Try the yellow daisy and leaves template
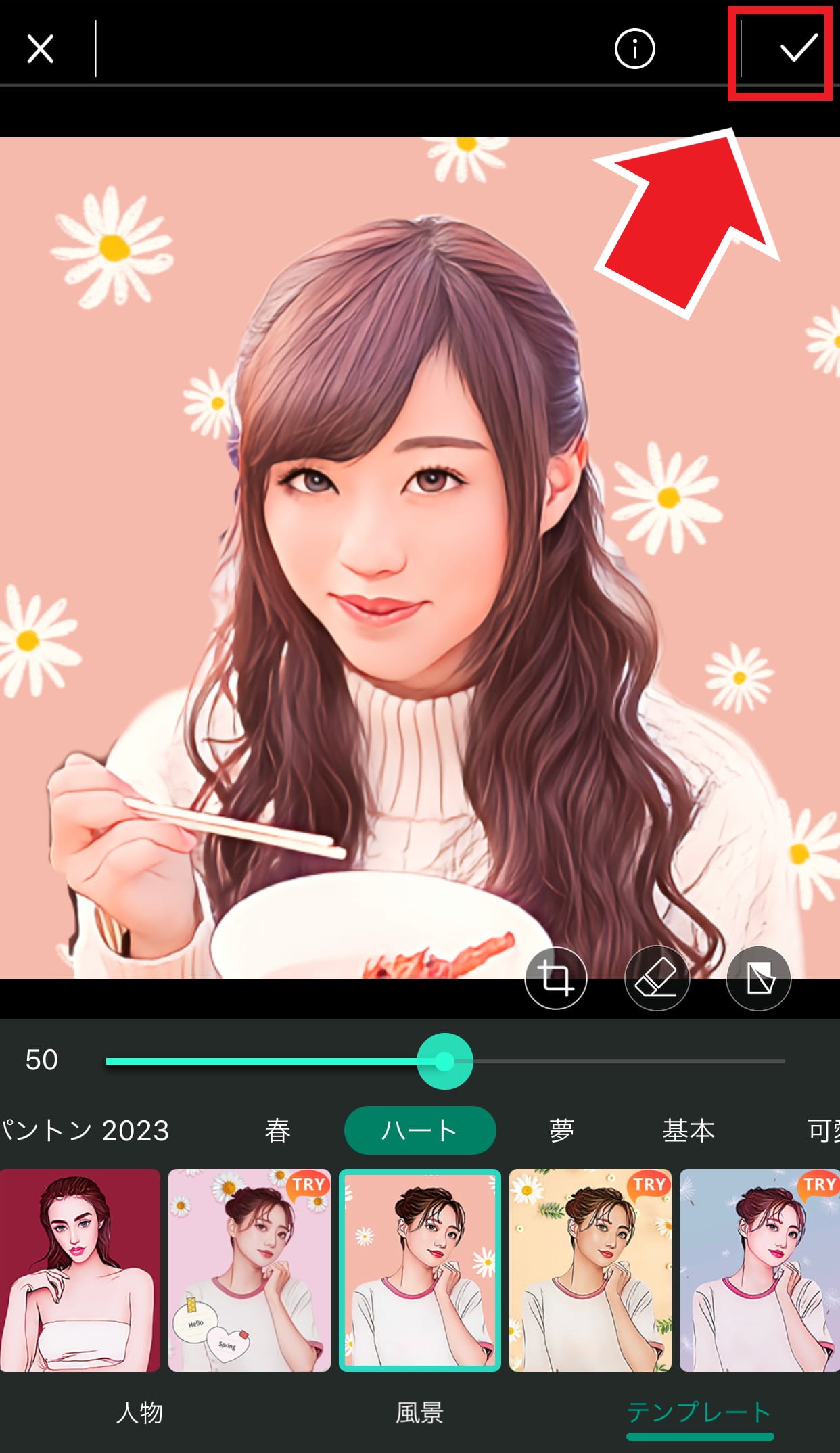This screenshot has height=1453, width=840. [x=590, y=1270]
